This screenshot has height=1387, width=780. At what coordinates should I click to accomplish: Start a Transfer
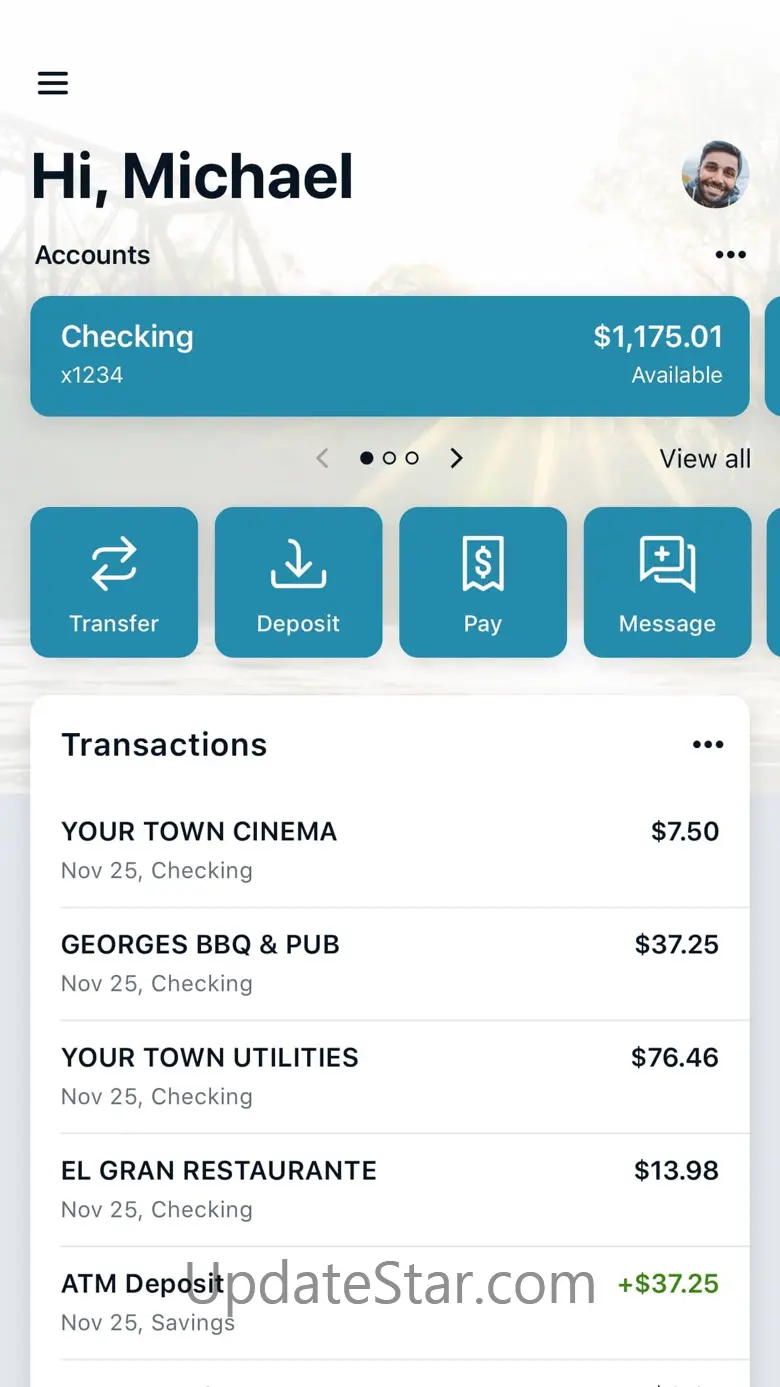pyautogui.click(x=114, y=582)
